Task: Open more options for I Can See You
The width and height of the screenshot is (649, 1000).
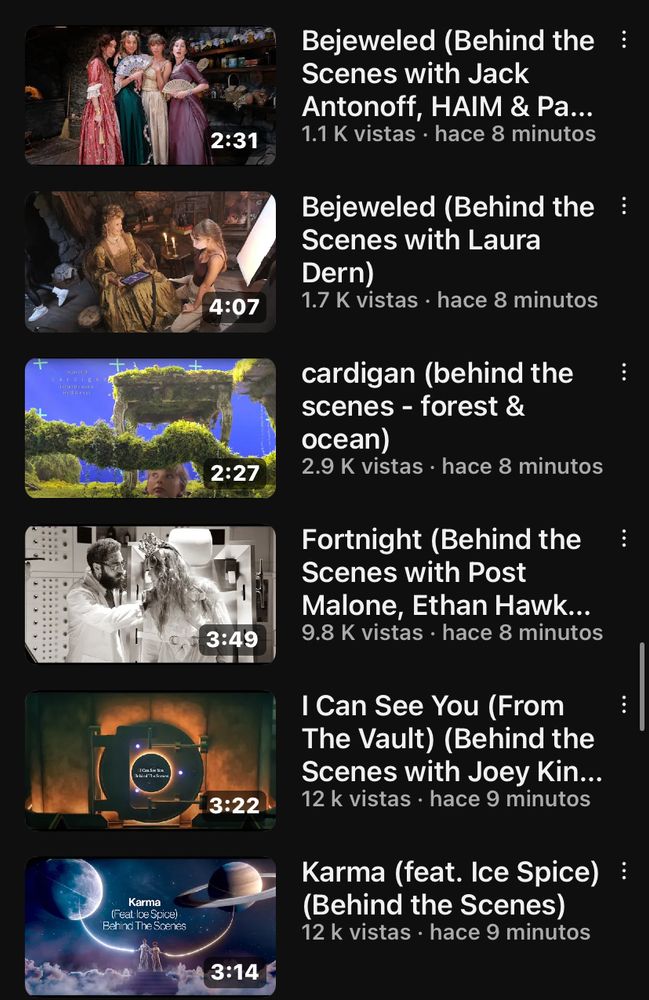Action: click(x=624, y=704)
